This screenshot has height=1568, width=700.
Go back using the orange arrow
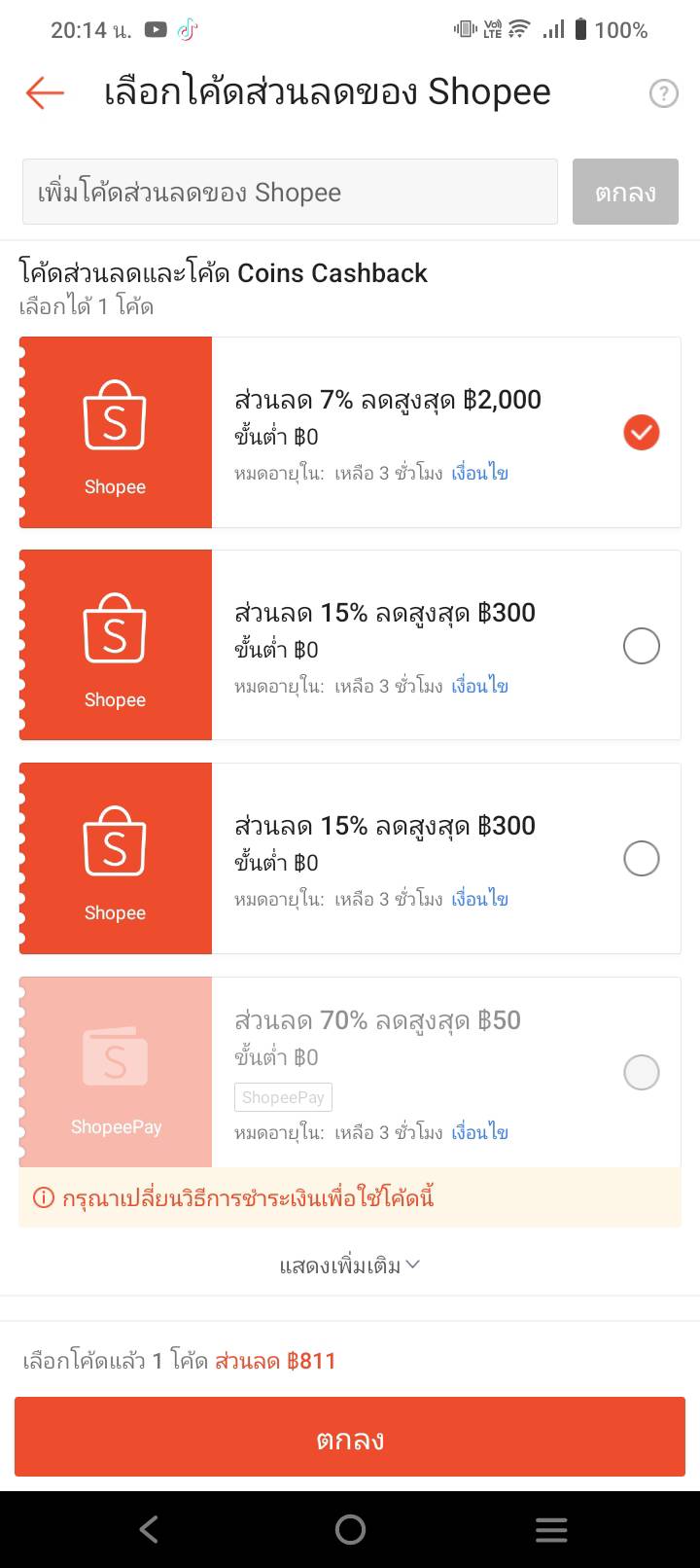click(x=45, y=93)
